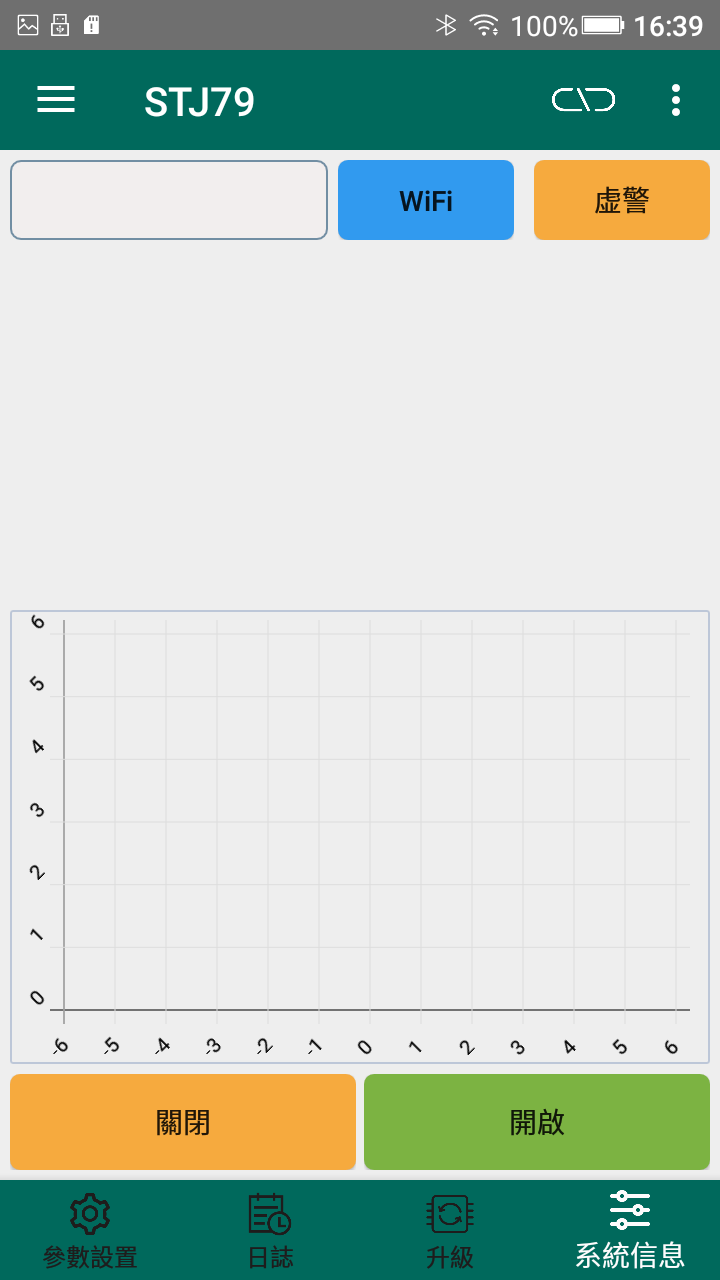
Task: Focus the empty text field
Action: coord(169,200)
